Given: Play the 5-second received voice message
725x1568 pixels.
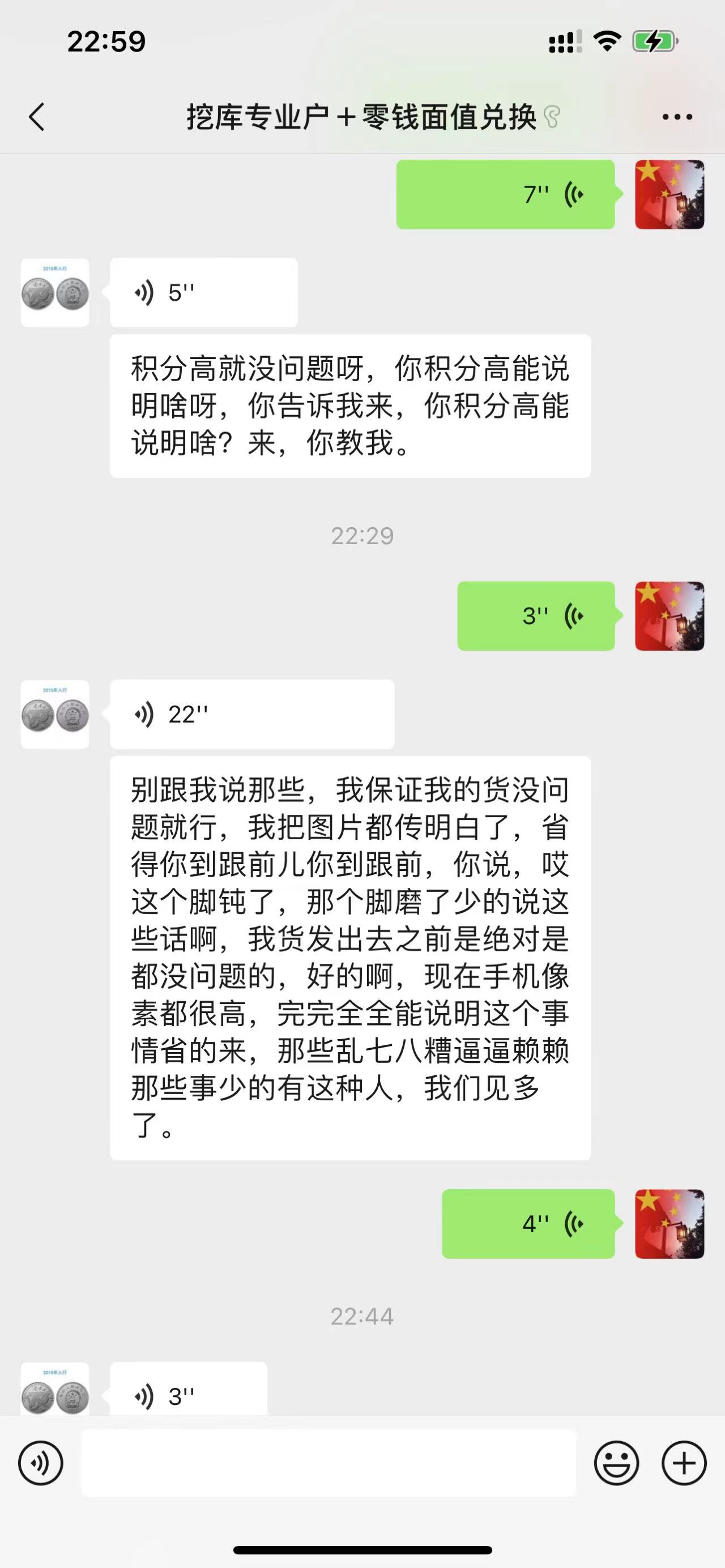Looking at the screenshot, I should (203, 292).
